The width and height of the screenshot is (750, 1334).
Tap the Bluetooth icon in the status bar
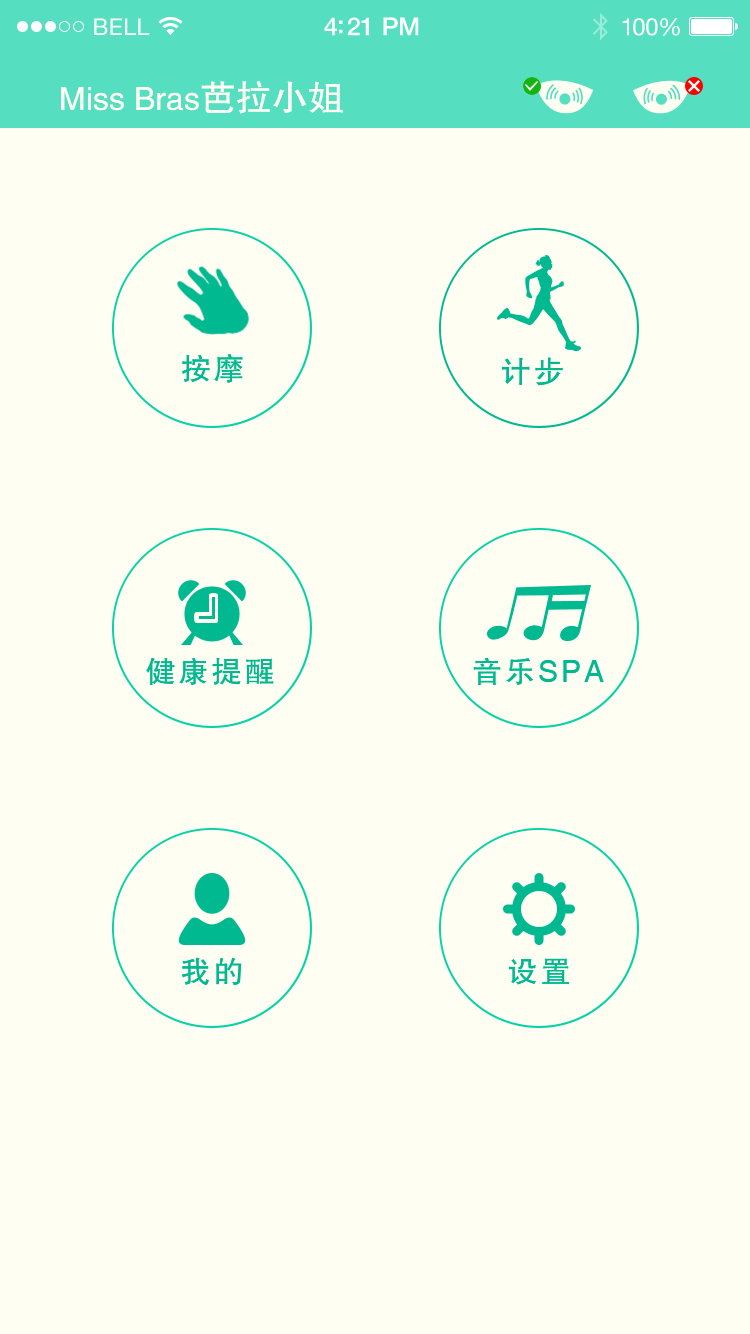[601, 27]
